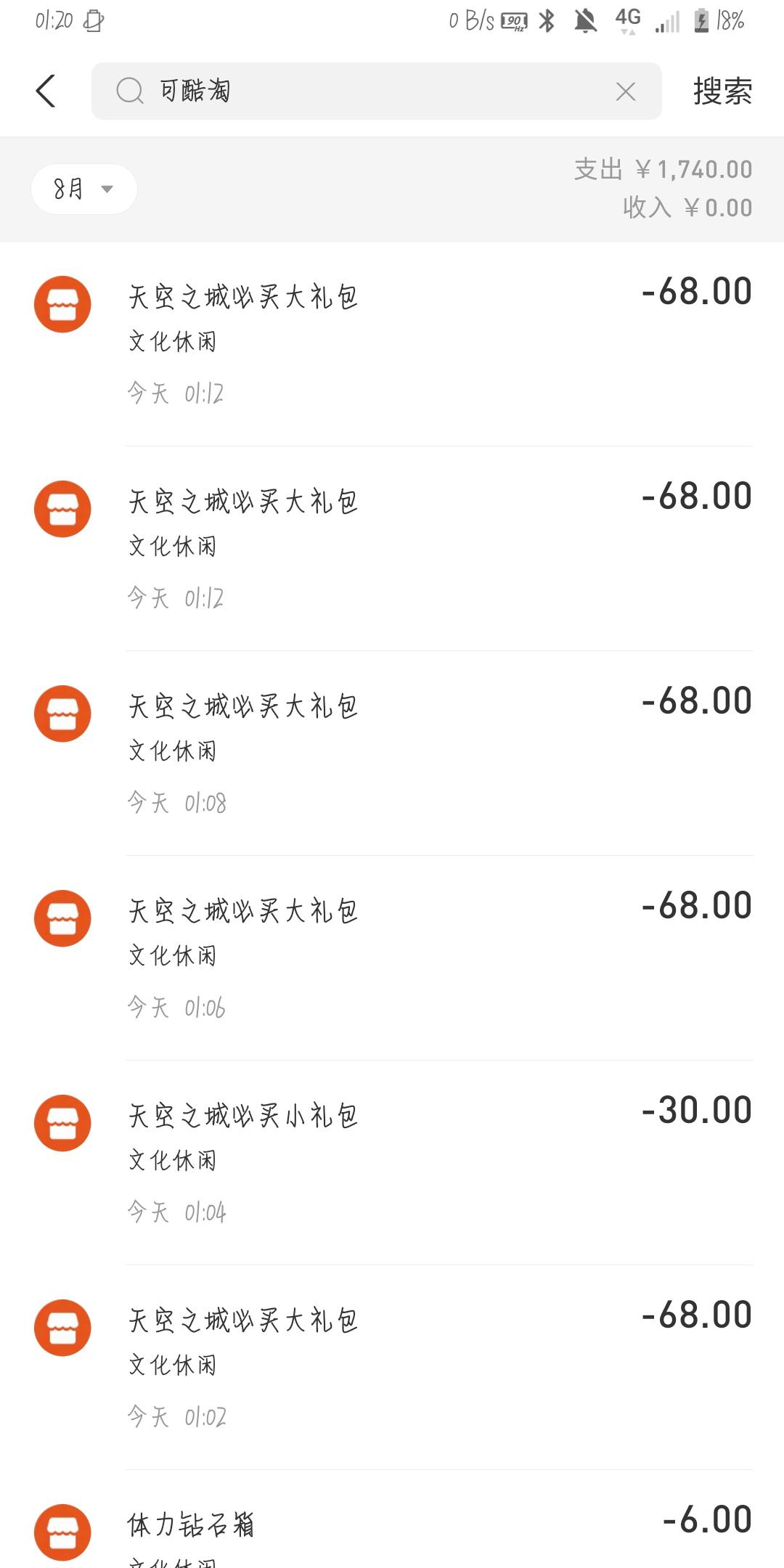
Task: Go back using the top-left arrow
Action: tap(46, 91)
